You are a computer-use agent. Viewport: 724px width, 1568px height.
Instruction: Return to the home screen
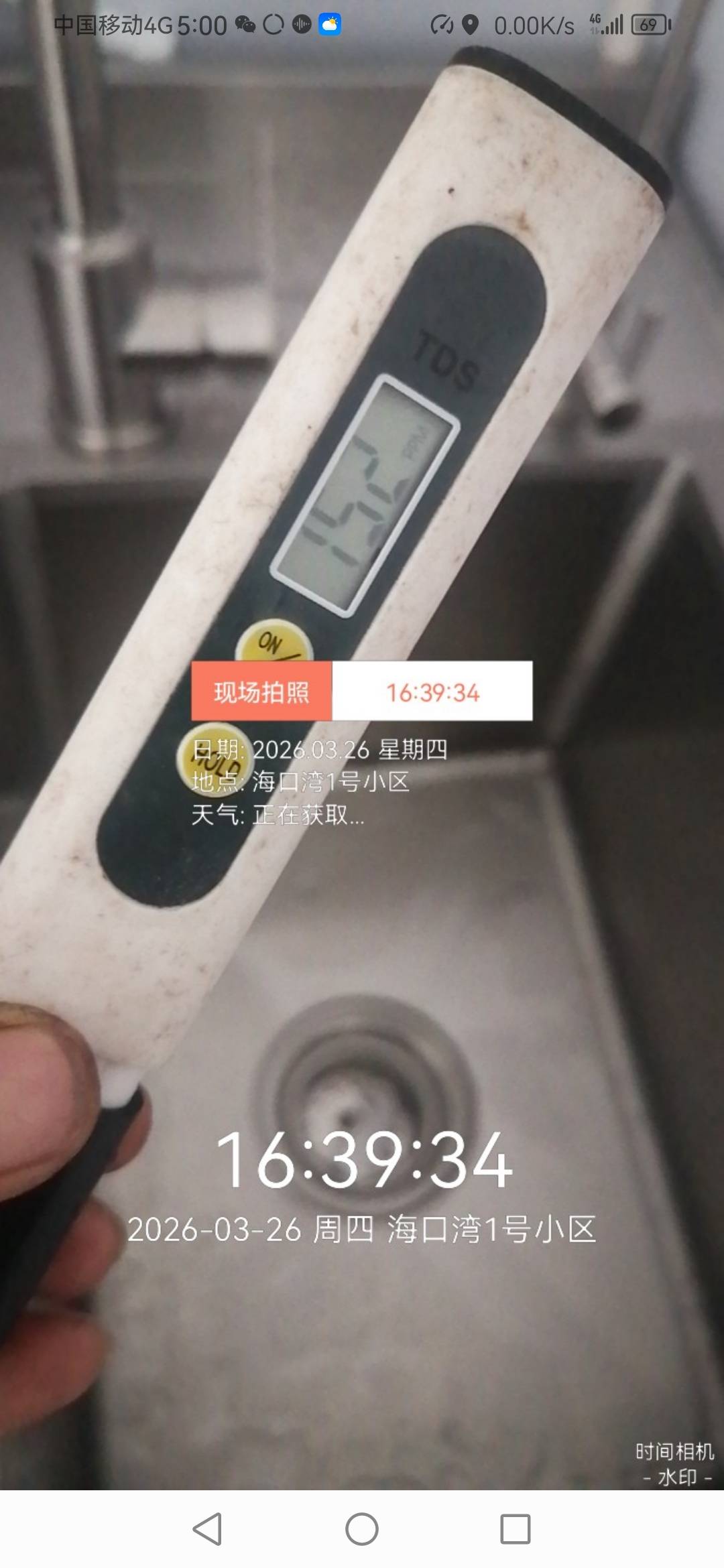[362, 1529]
